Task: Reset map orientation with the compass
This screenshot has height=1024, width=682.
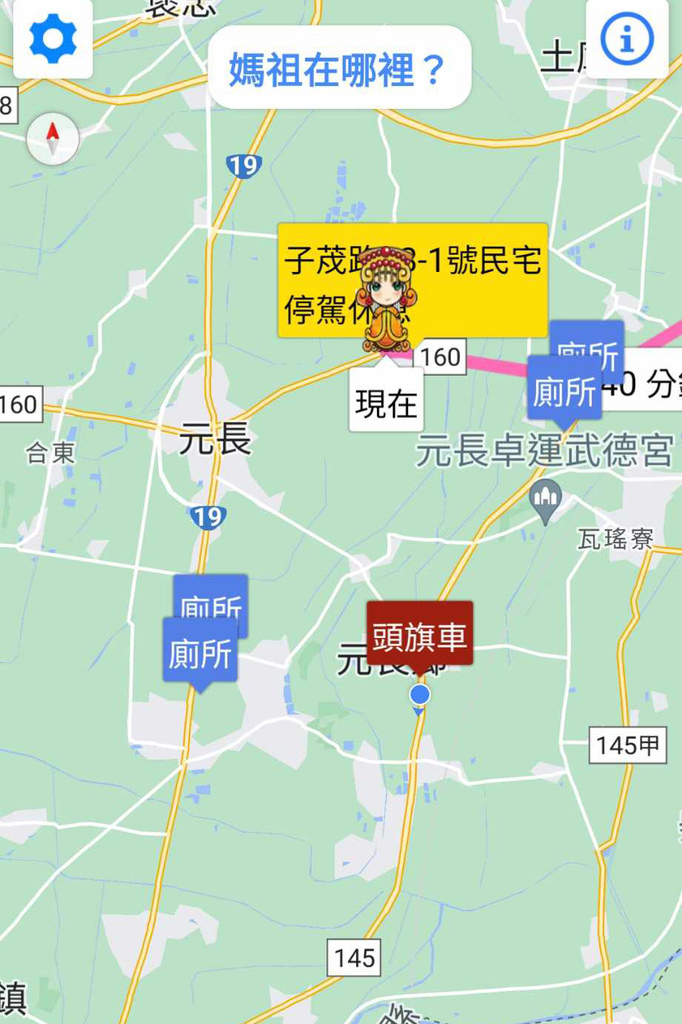Action: 53,138
